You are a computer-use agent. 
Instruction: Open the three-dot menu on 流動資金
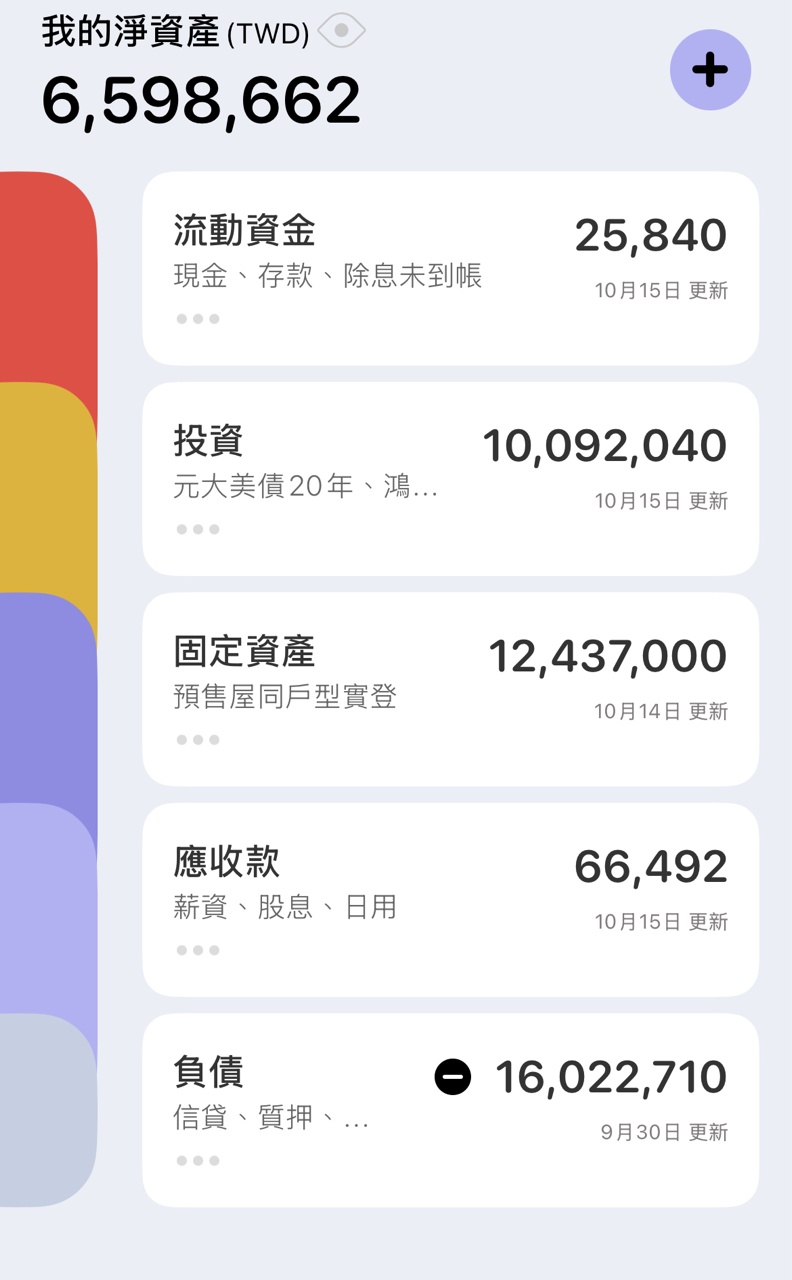tap(198, 319)
